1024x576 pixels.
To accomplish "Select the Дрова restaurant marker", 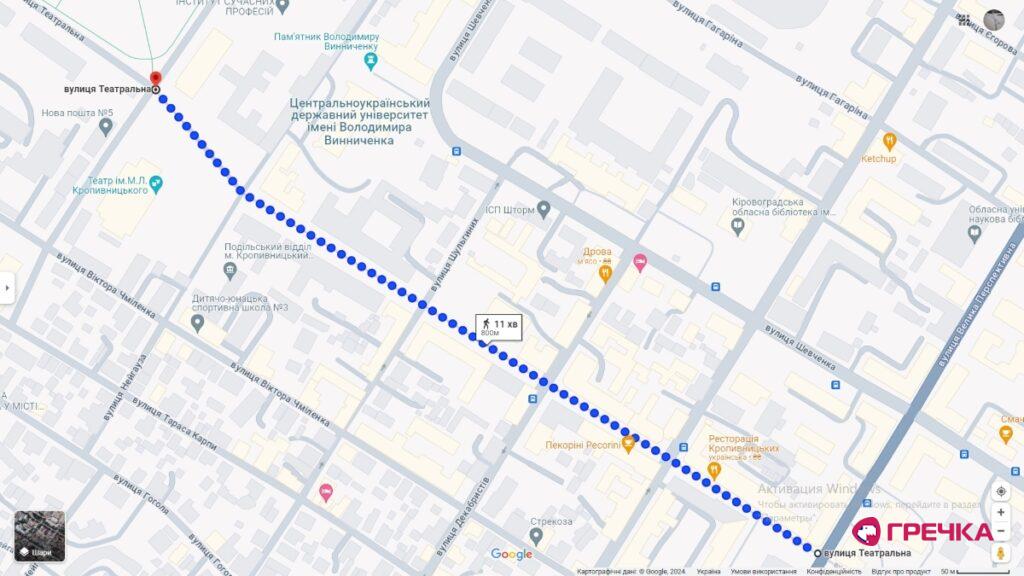I will [605, 271].
